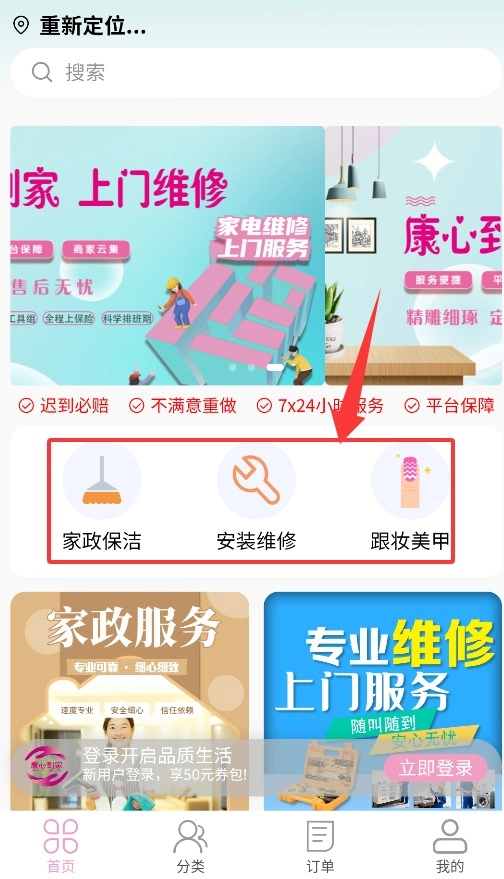The height and width of the screenshot is (879, 504).
Task: Tap the 立即登录 button
Action: (436, 768)
